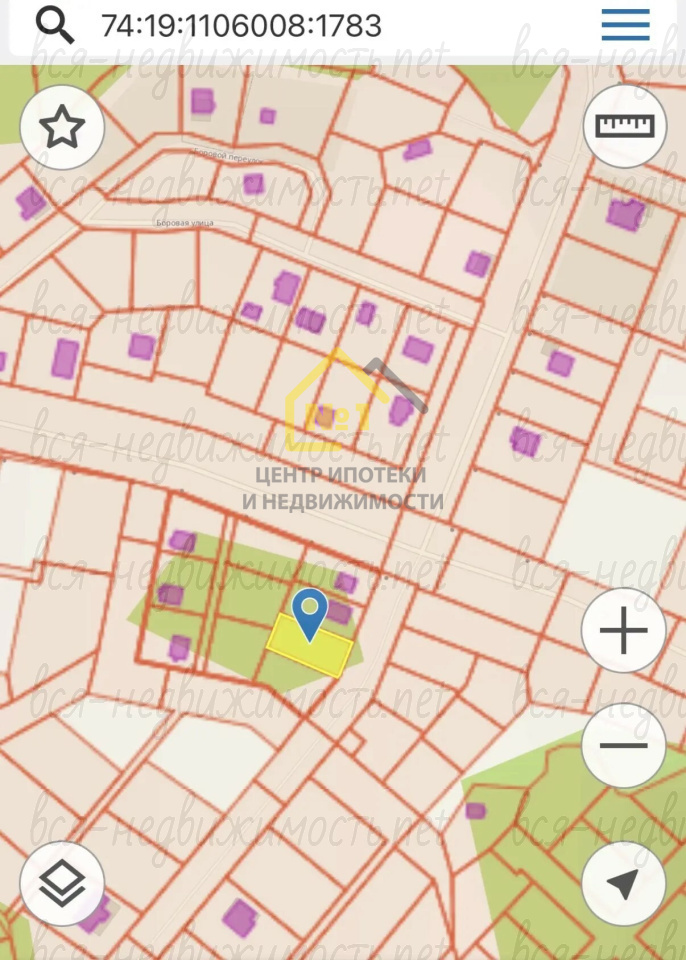Add the parcel to favorites with the star
686x960 pixels.
(x=62, y=128)
